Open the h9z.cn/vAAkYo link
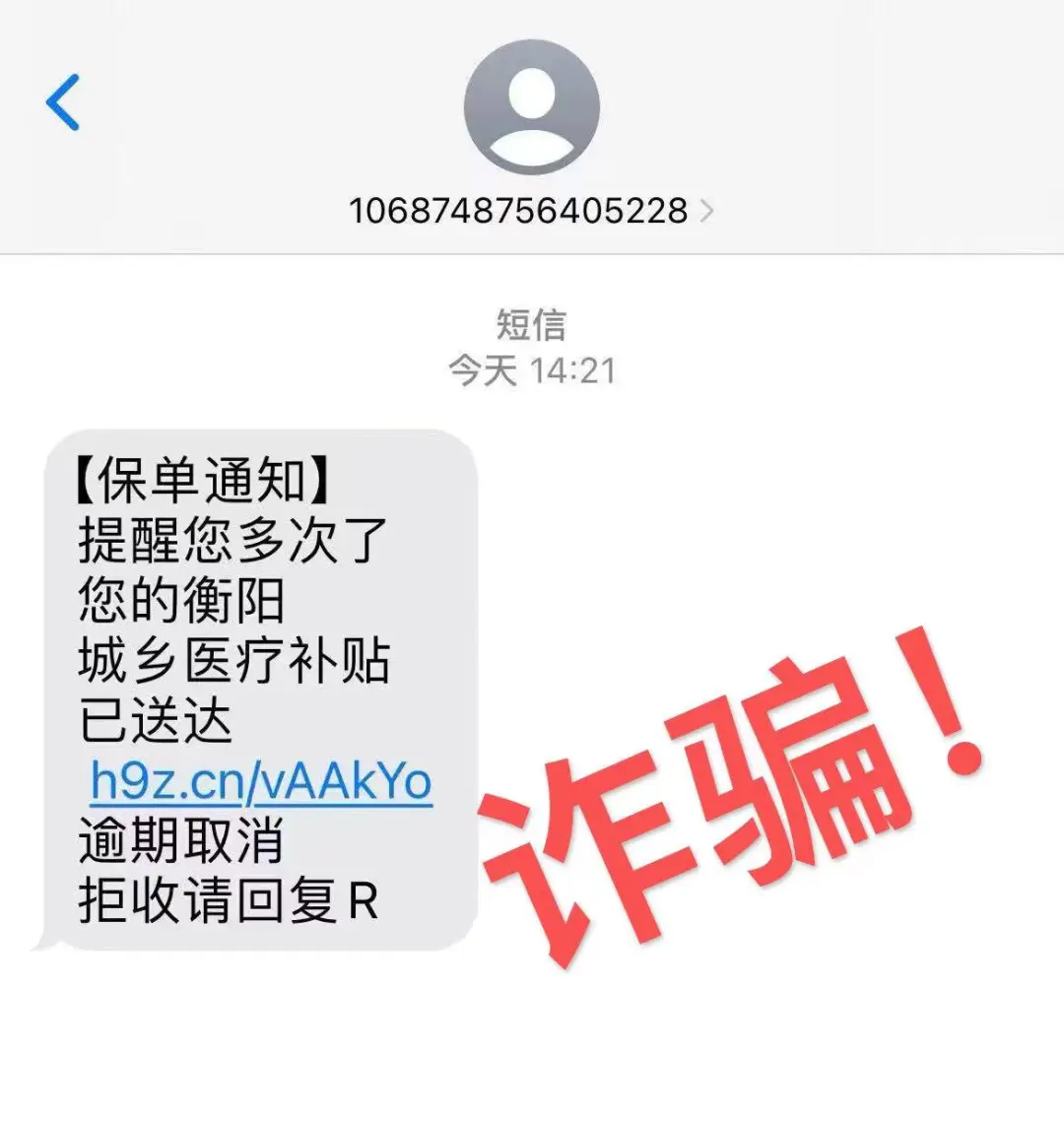 pyautogui.click(x=261, y=782)
